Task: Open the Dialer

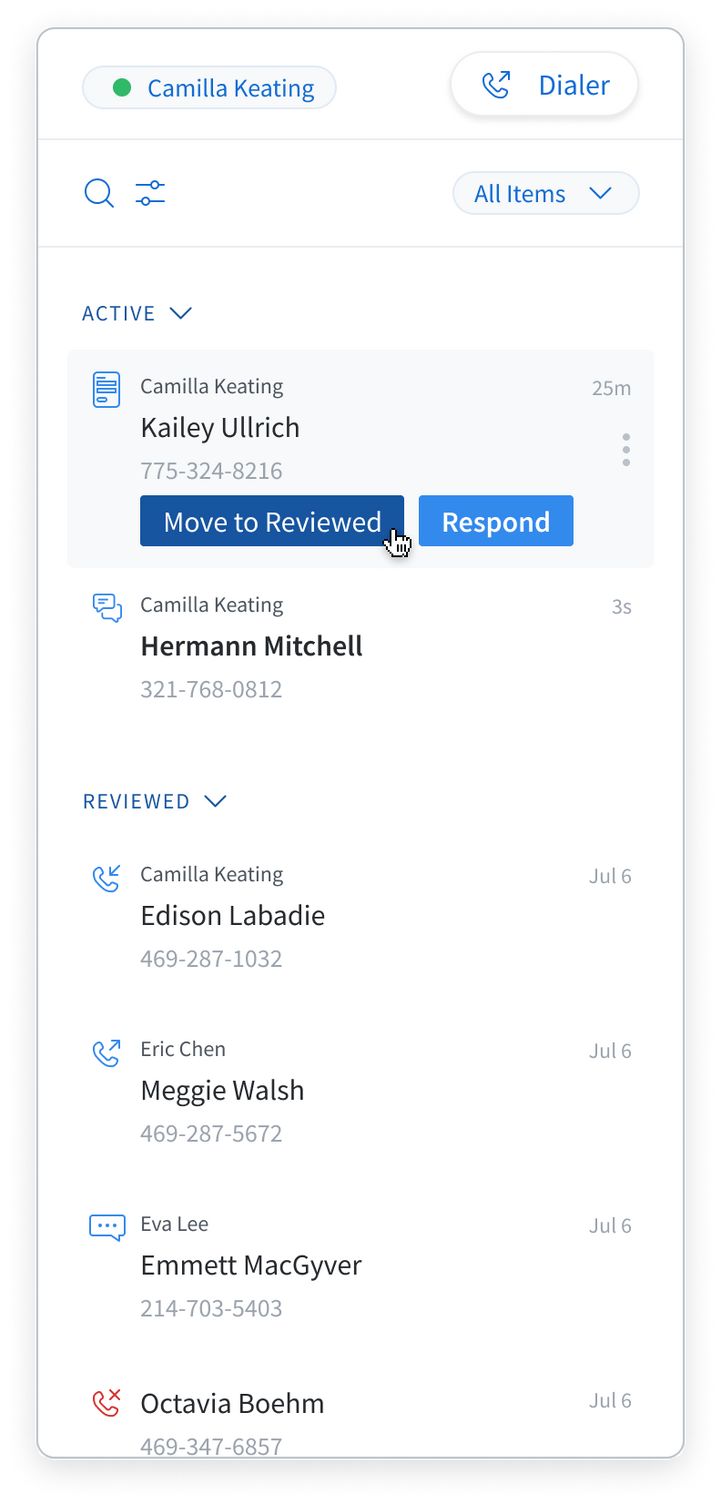Action: (x=544, y=85)
